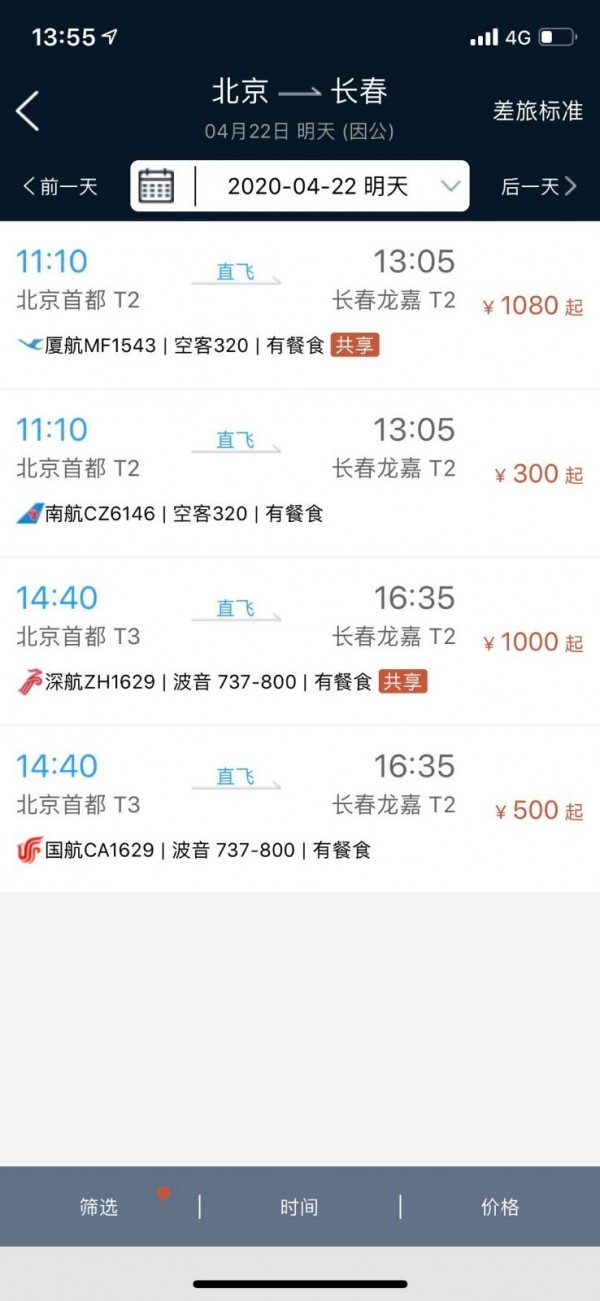Viewport: 600px width, 1301px height.
Task: Jump to the next day 后一天
Action: point(539,186)
